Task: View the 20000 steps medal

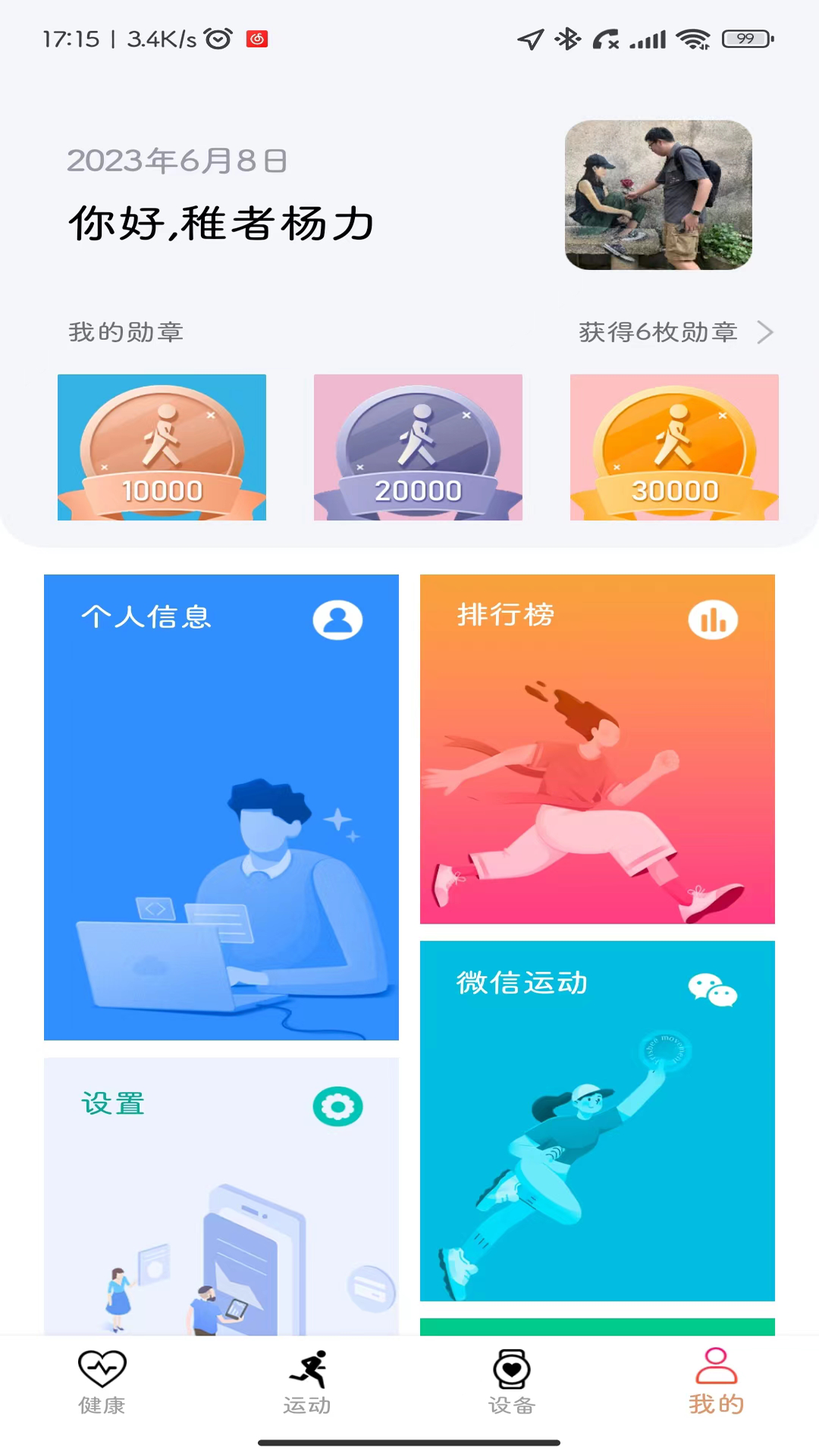Action: (x=418, y=447)
